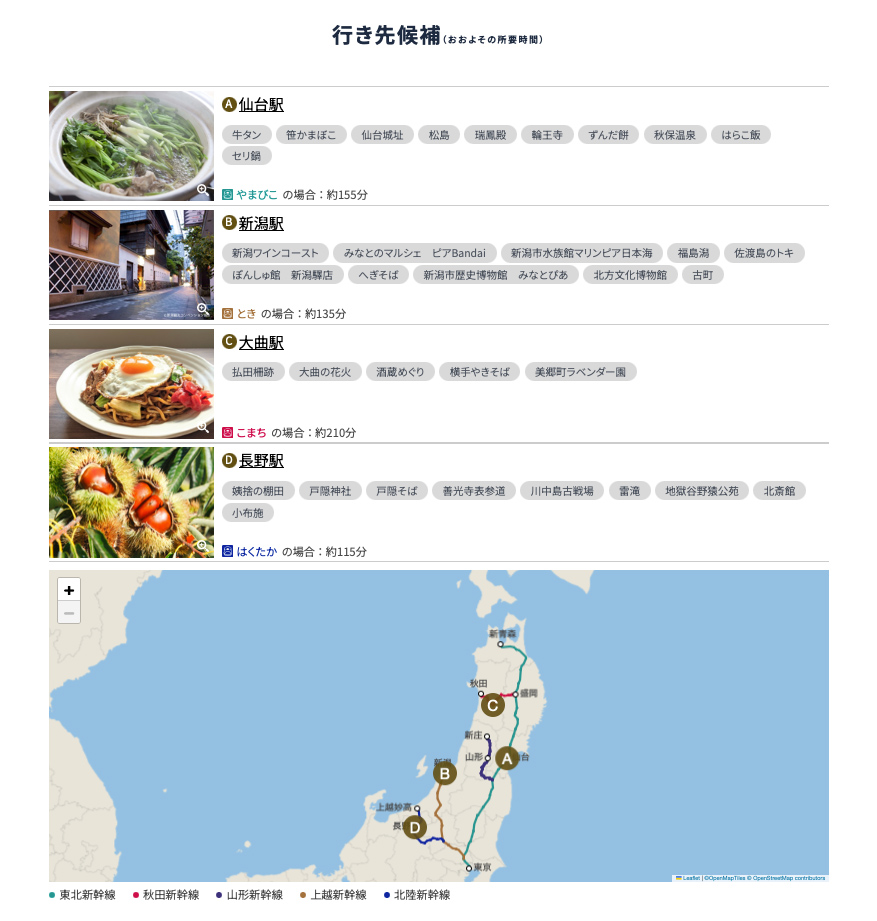Tap the 横手やきそば tag chip

480,372
